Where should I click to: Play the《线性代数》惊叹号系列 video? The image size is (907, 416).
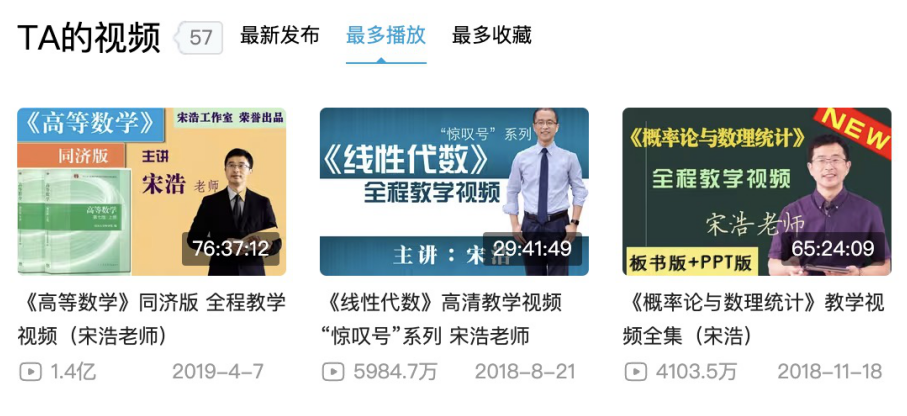(454, 191)
